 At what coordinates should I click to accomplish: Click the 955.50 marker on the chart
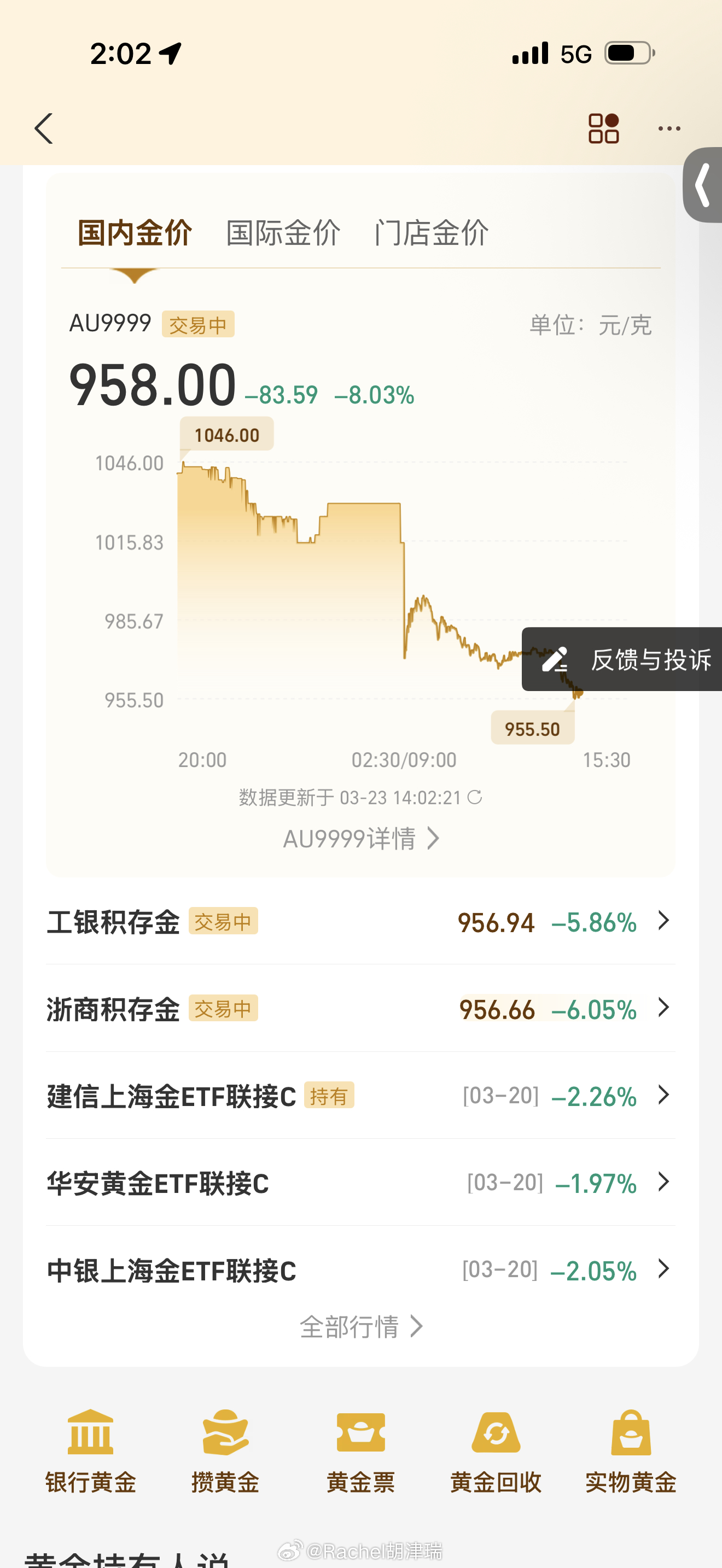pyautogui.click(x=532, y=728)
